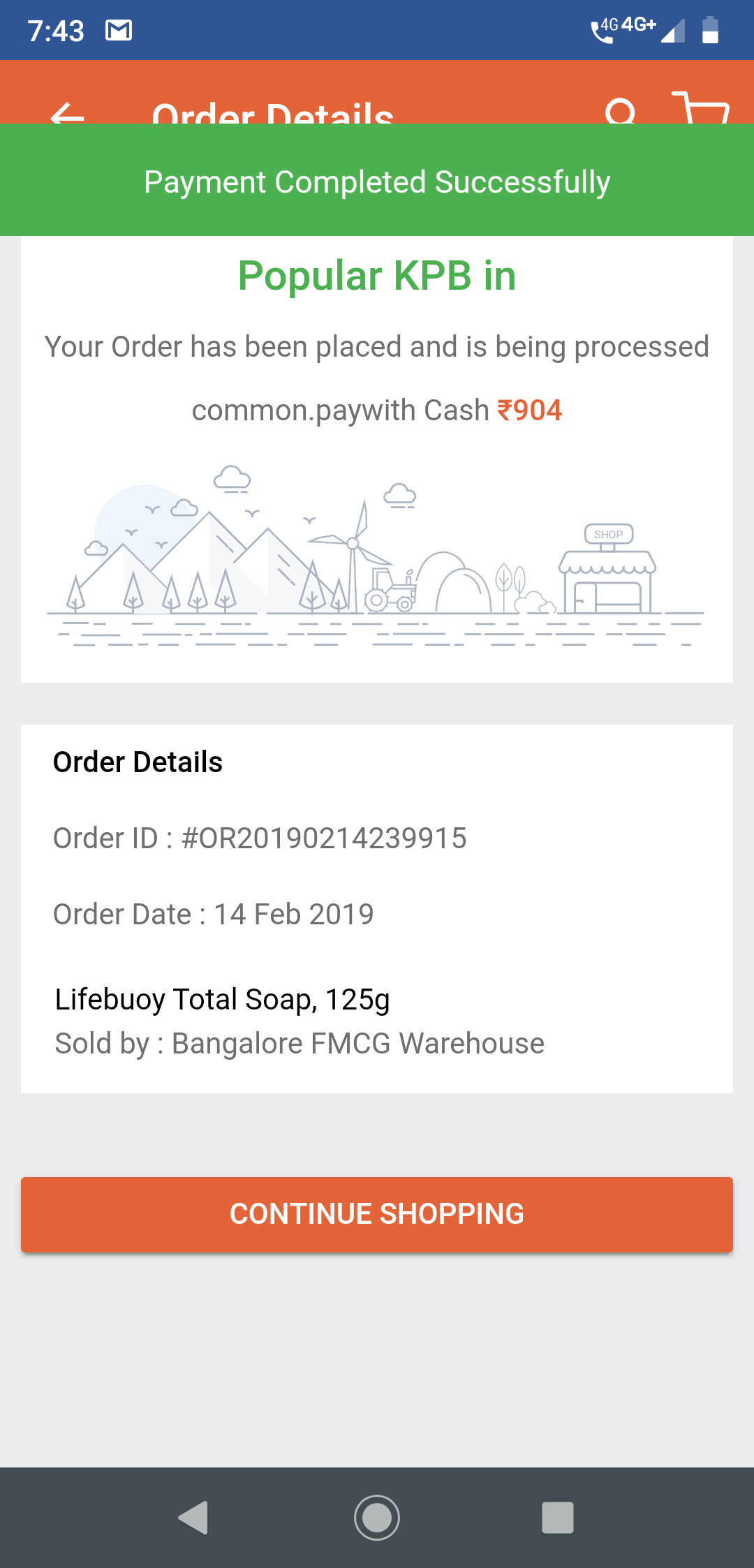Tap the system home button
This screenshot has height=1568, width=754.
pyautogui.click(x=377, y=1517)
